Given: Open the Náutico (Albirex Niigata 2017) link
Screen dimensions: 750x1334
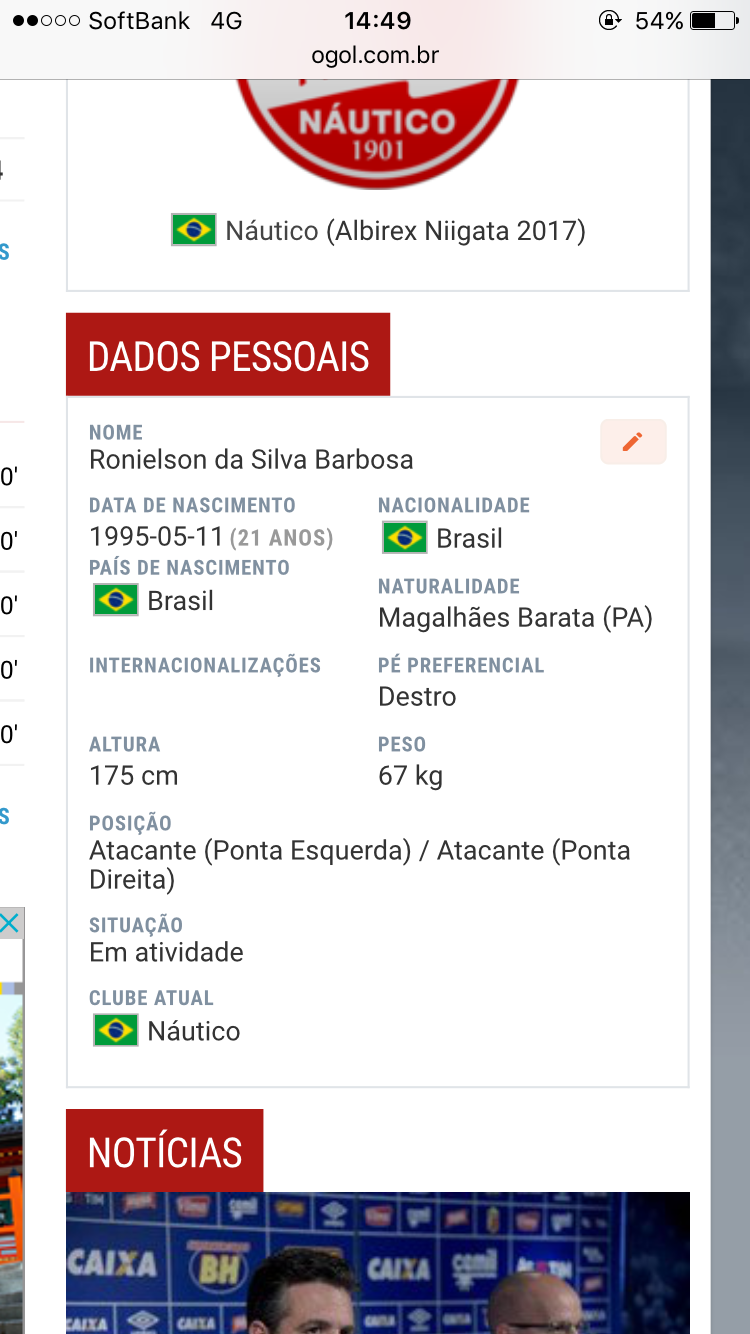Looking at the screenshot, I should [405, 231].
